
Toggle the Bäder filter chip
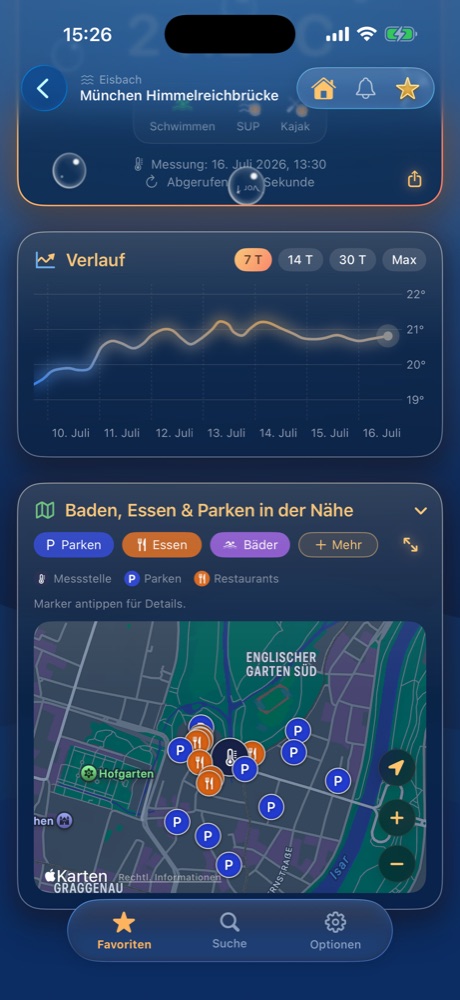coord(250,545)
